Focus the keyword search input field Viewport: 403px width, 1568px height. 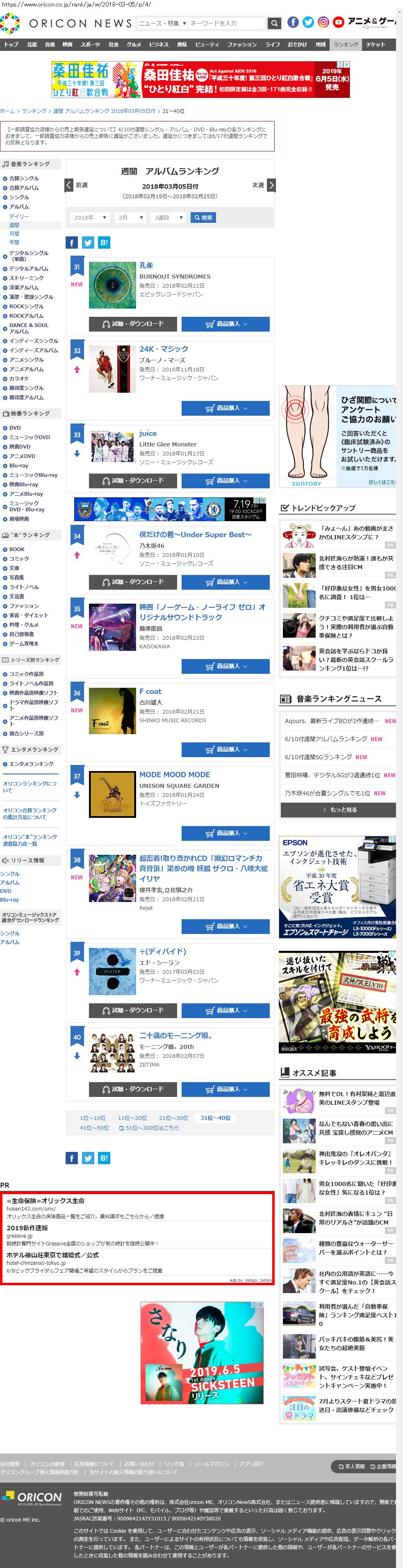tap(228, 23)
